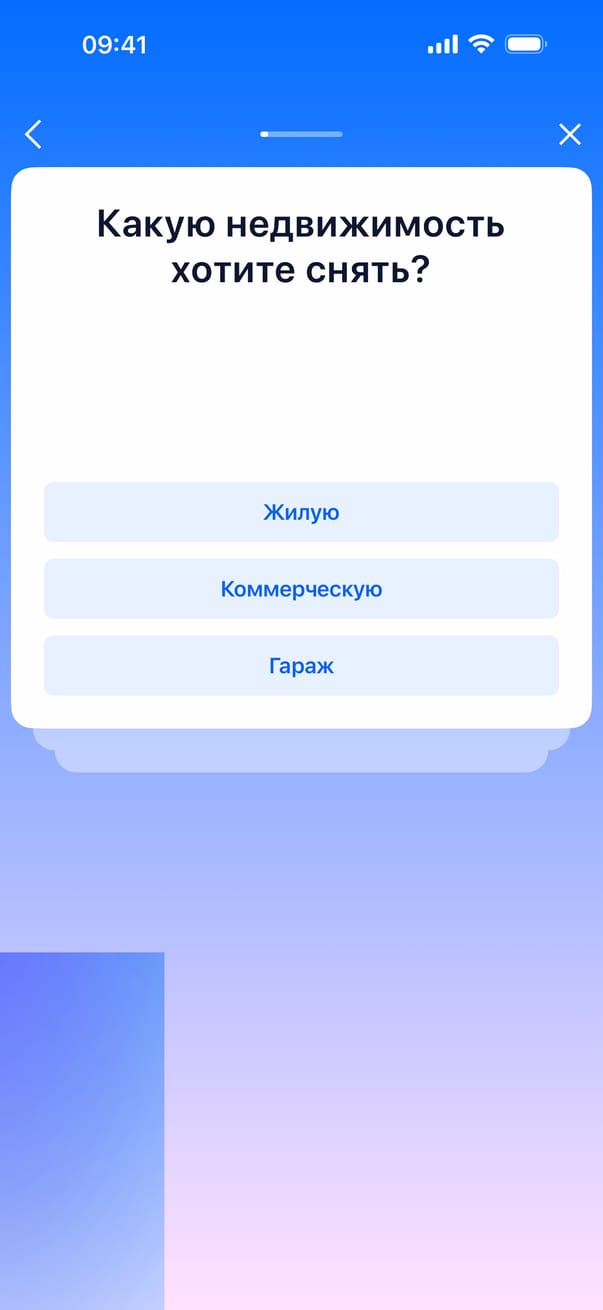This screenshot has height=1310, width=603.
Task: Close the questionnaire with the X
Action: click(x=569, y=134)
